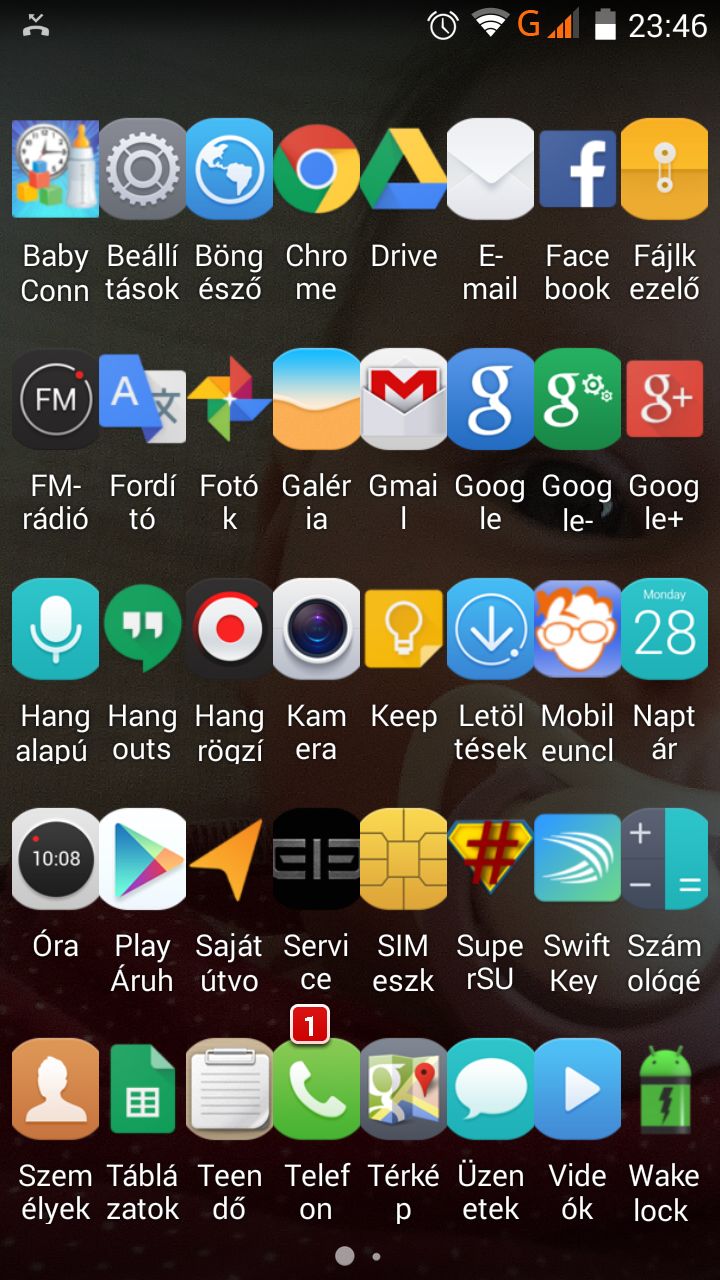
Task: Open Google Keep notes
Action: click(403, 629)
